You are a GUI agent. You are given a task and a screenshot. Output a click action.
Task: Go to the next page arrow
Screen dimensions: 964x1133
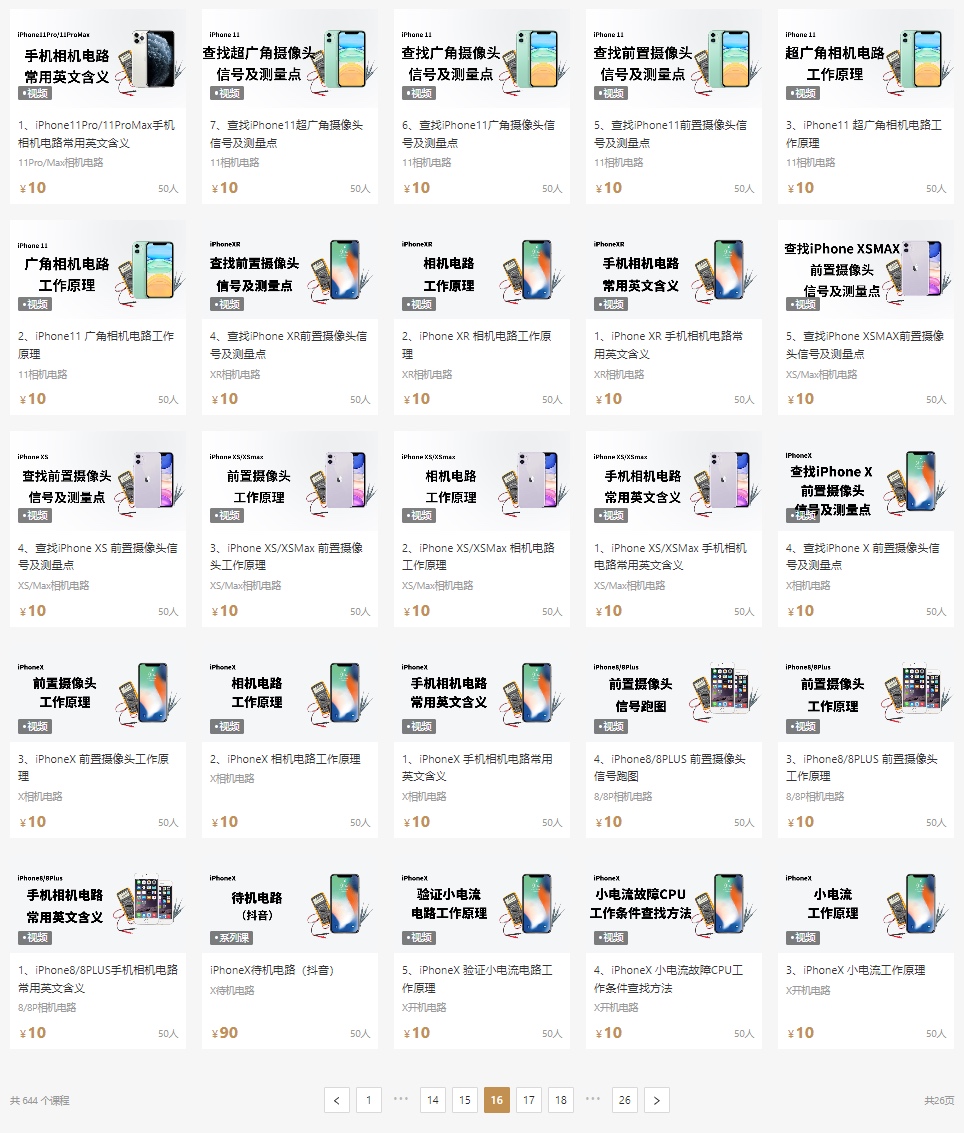pos(656,1100)
